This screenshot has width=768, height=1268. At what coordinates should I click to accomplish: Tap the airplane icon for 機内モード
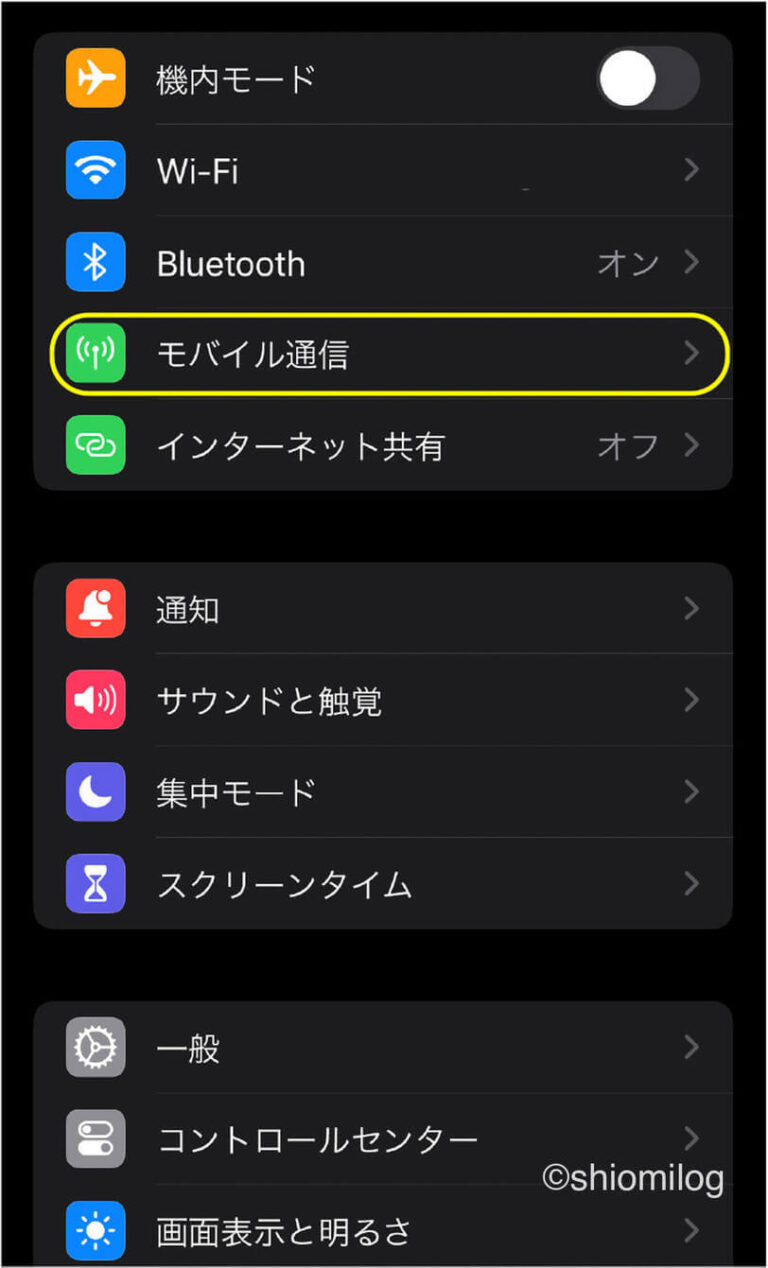95,79
